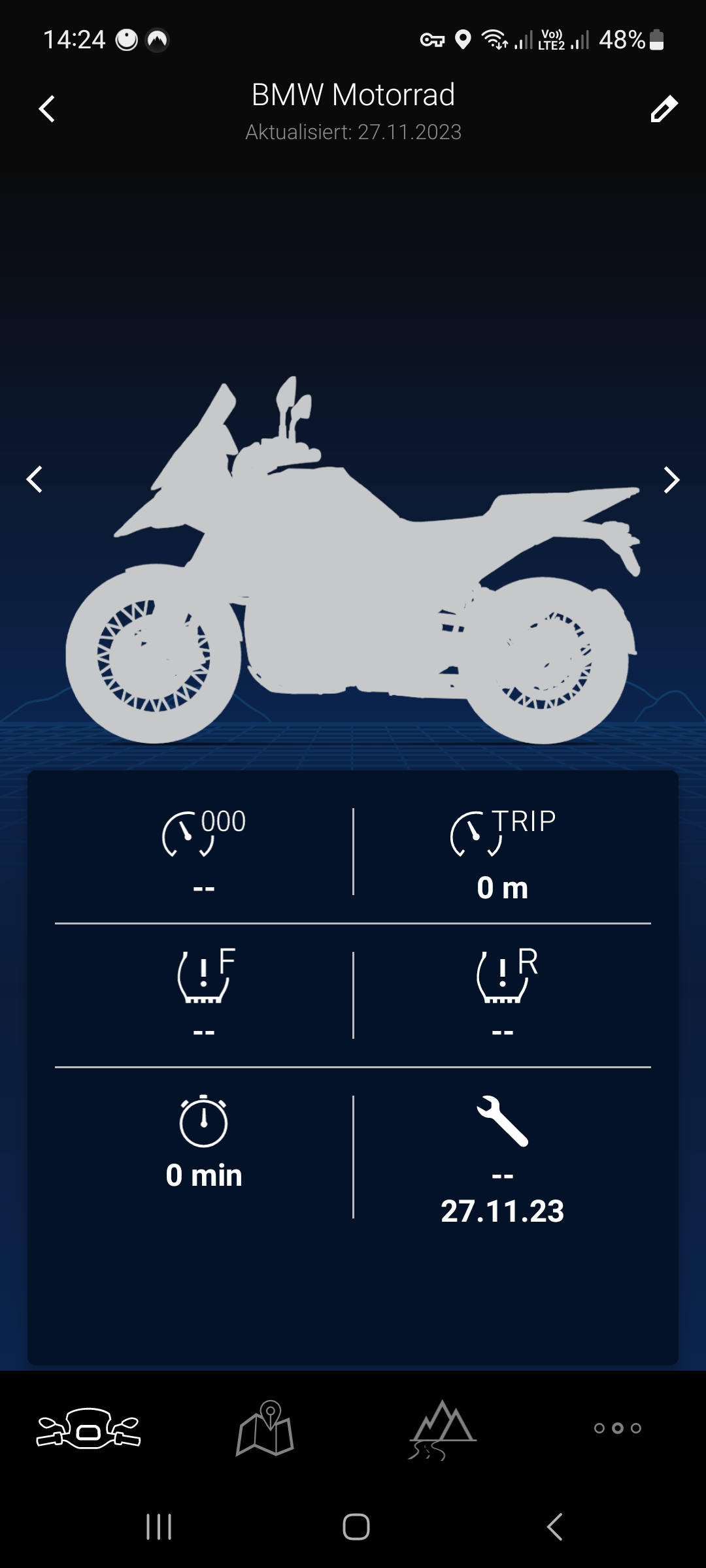
Task: Go back using the top-left arrow
Action: click(x=46, y=108)
